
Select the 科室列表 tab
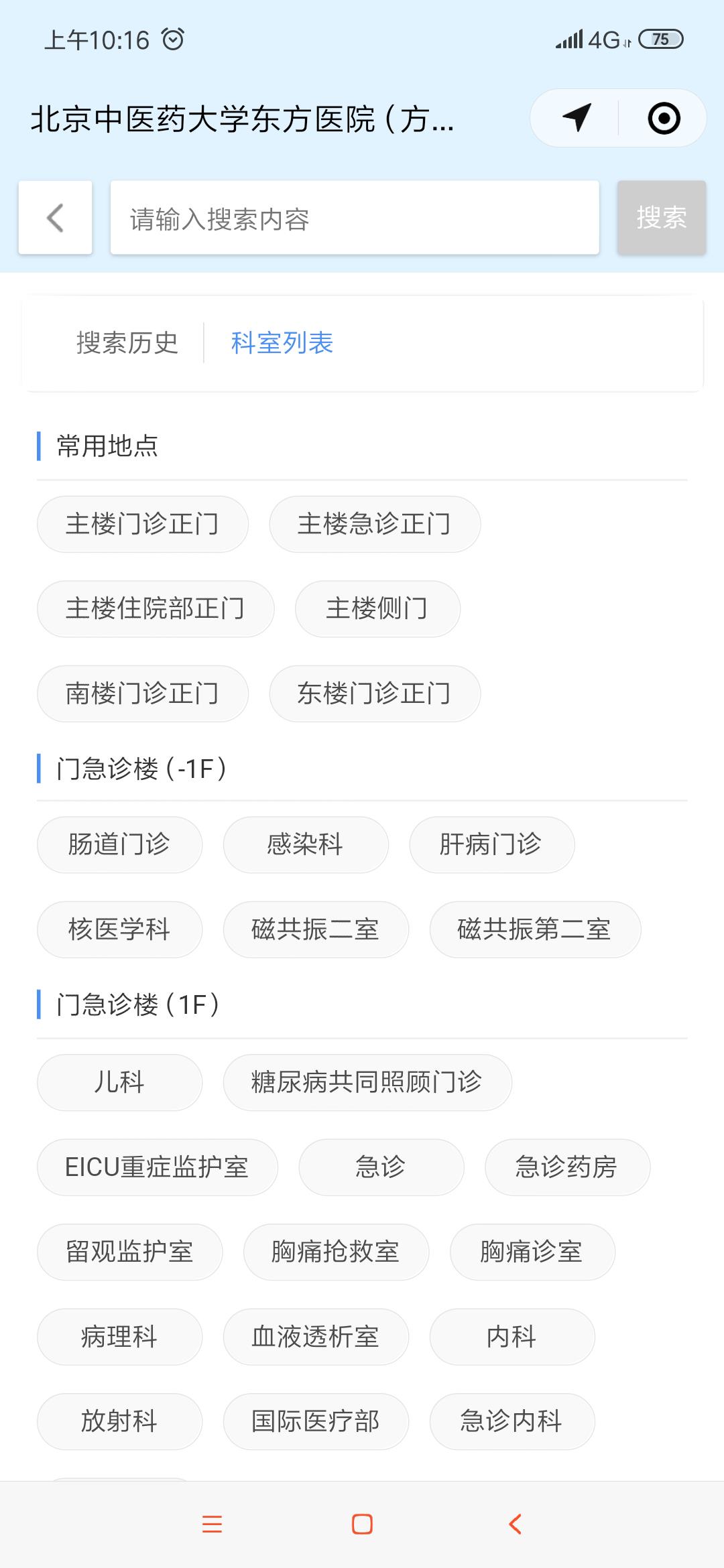(282, 342)
